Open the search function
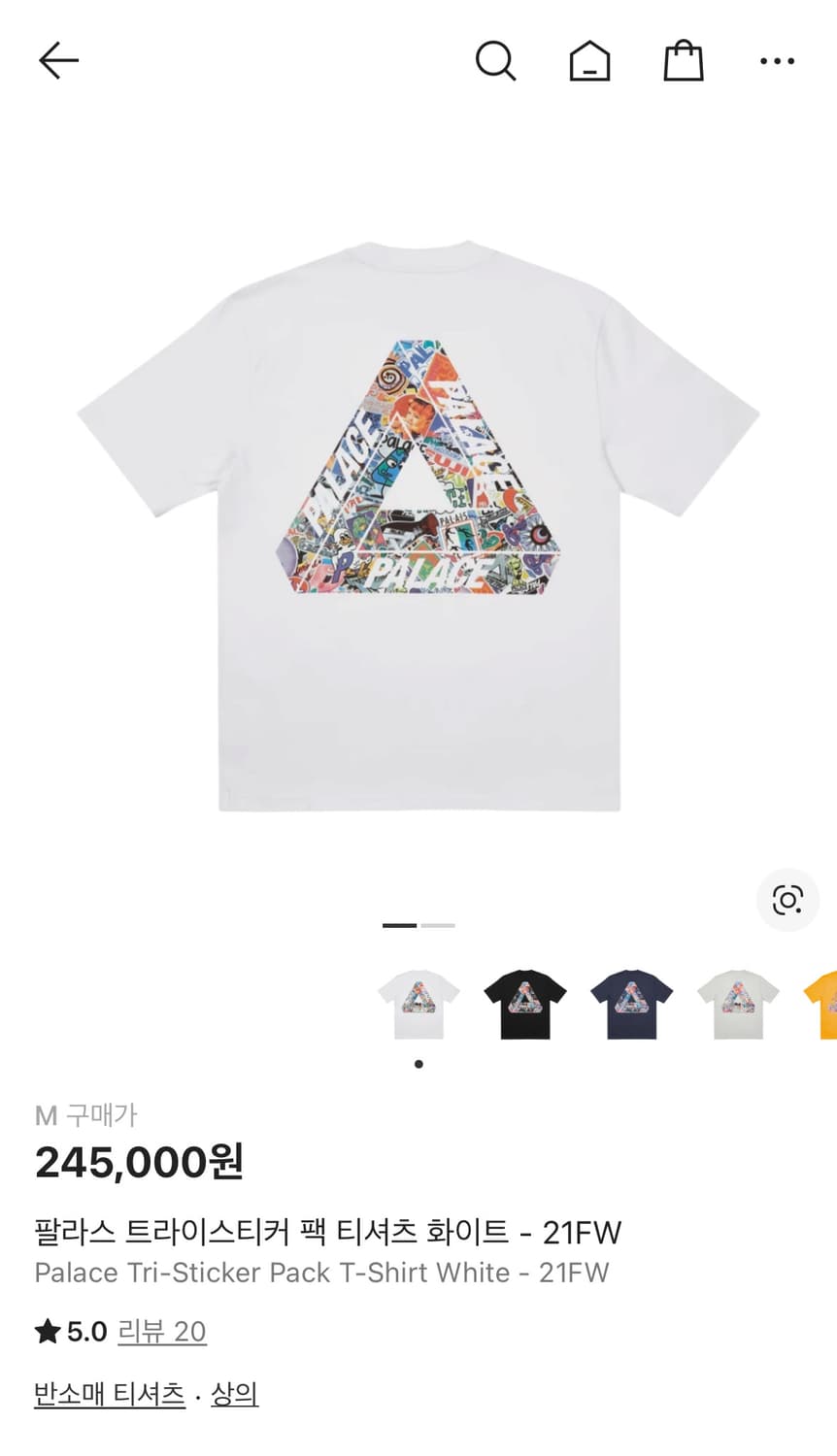The width and height of the screenshot is (837, 1456). click(496, 60)
